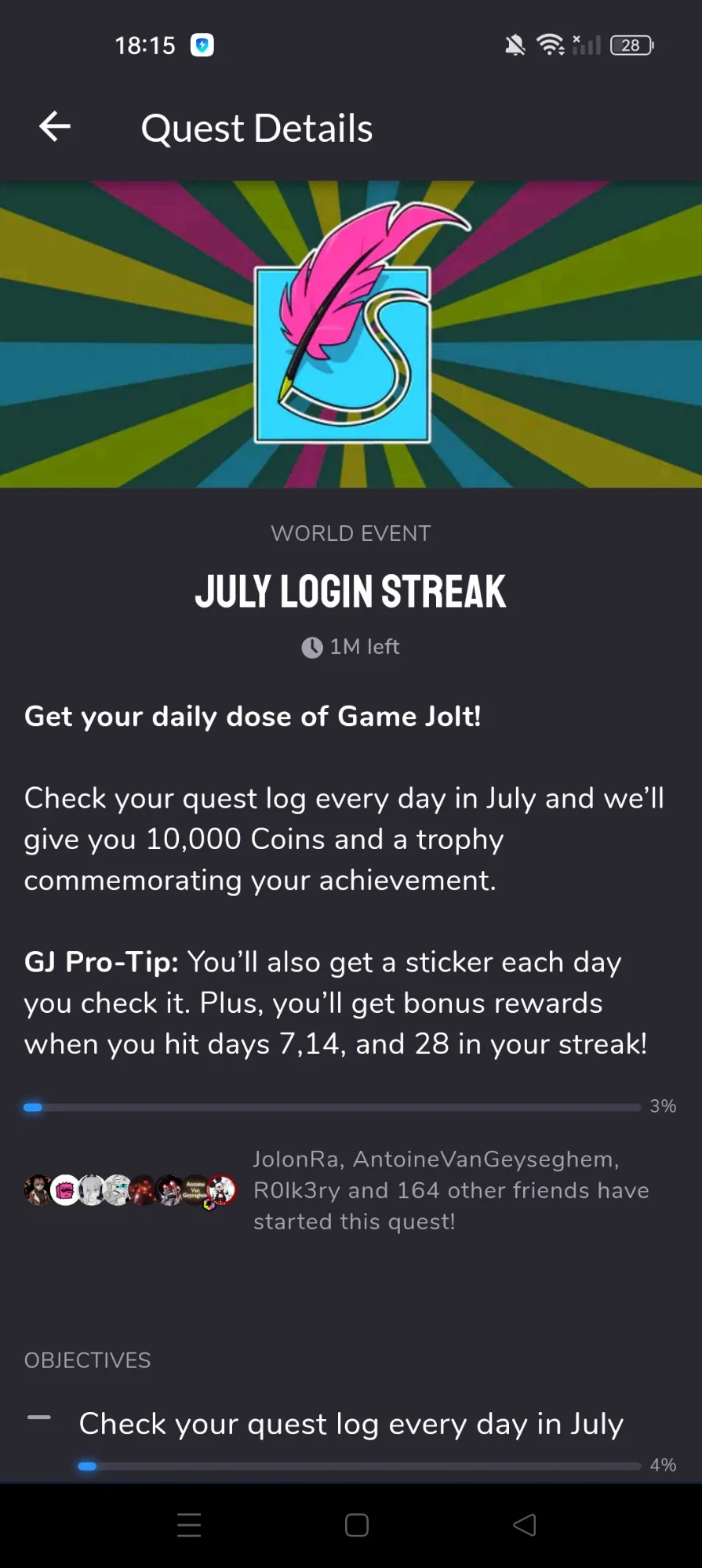Tap the system home button
This screenshot has height=1568, width=702.
(x=357, y=1525)
